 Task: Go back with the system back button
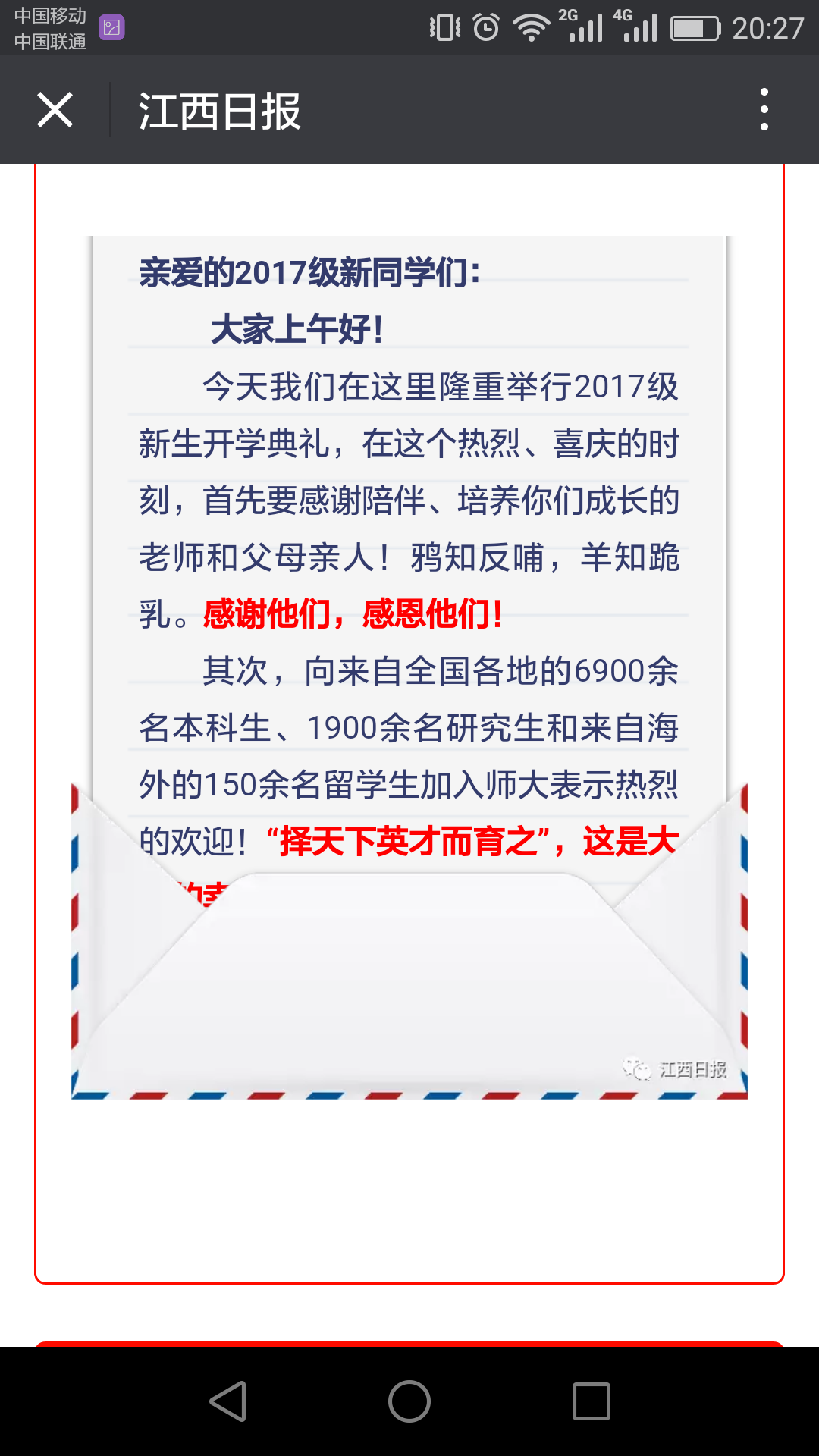click(228, 1401)
